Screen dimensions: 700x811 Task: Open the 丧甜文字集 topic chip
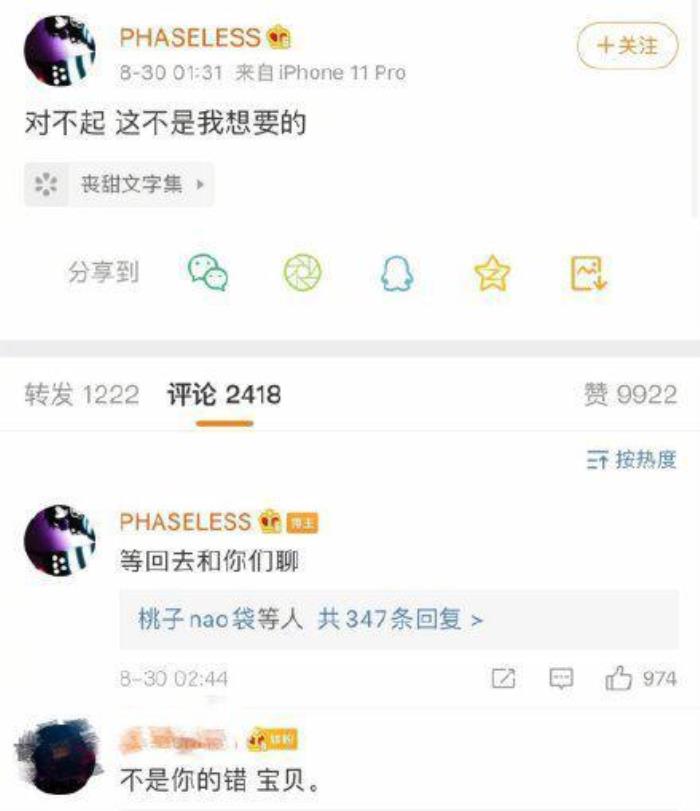click(120, 184)
